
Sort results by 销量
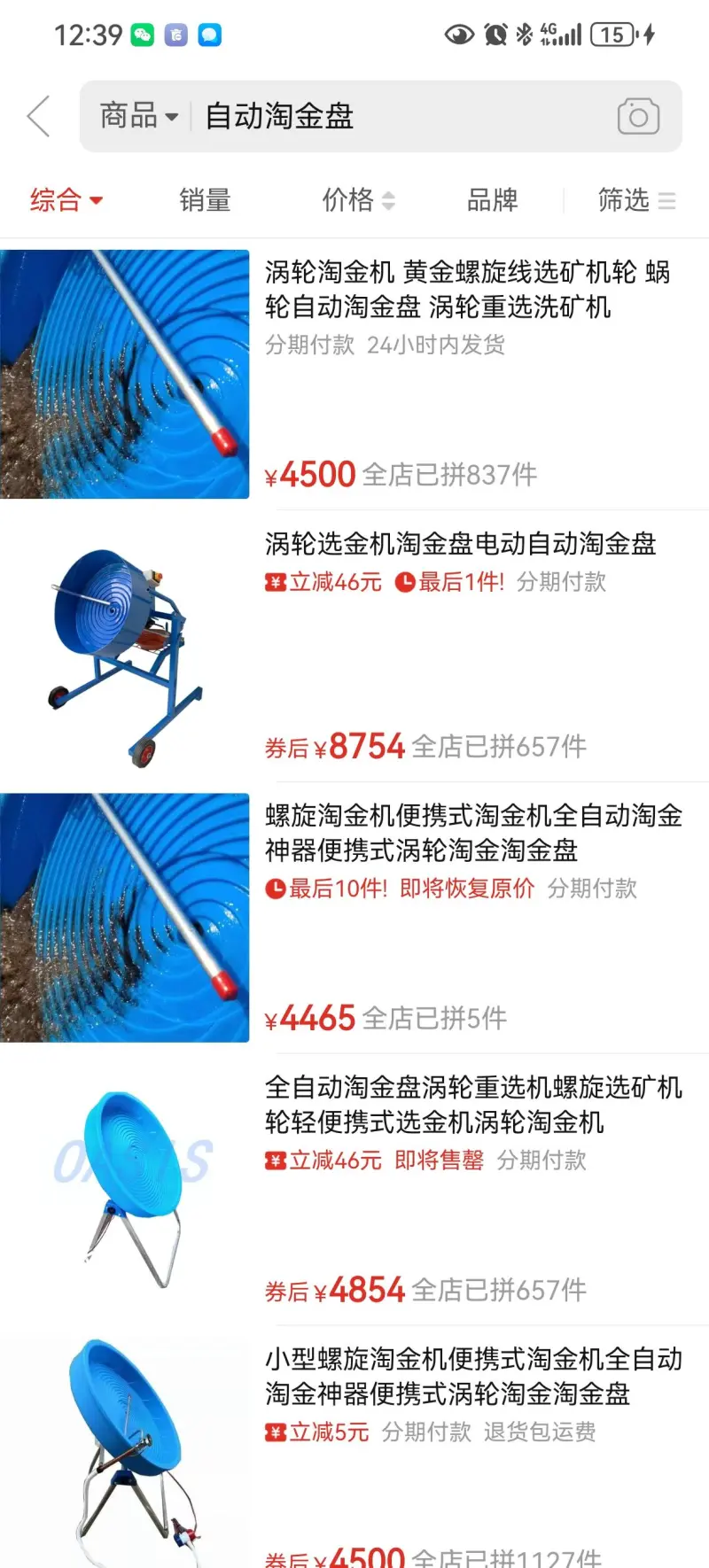pyautogui.click(x=205, y=200)
